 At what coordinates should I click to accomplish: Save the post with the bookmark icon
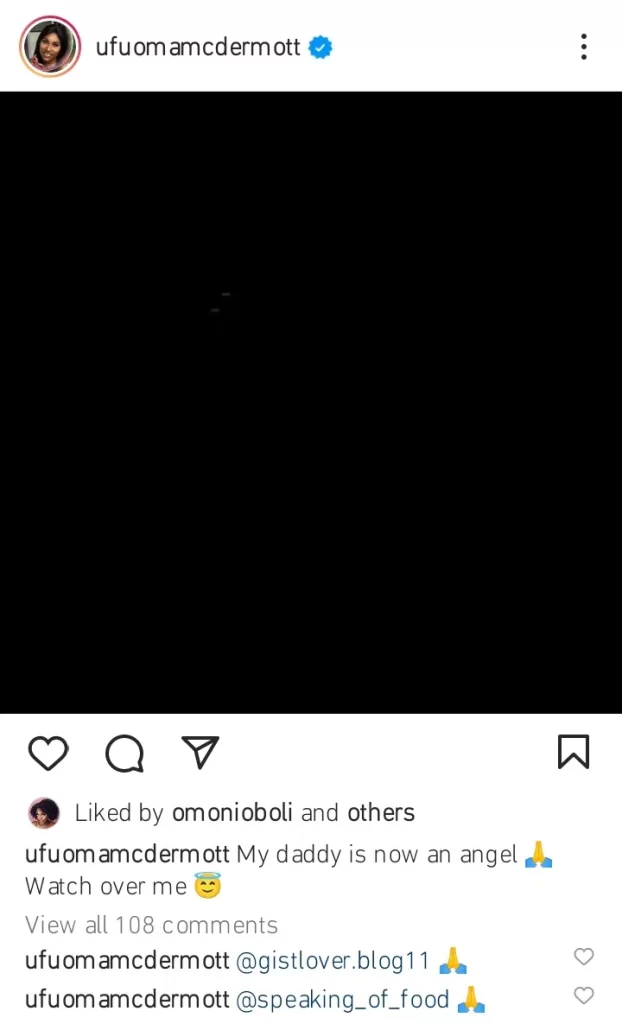click(573, 752)
